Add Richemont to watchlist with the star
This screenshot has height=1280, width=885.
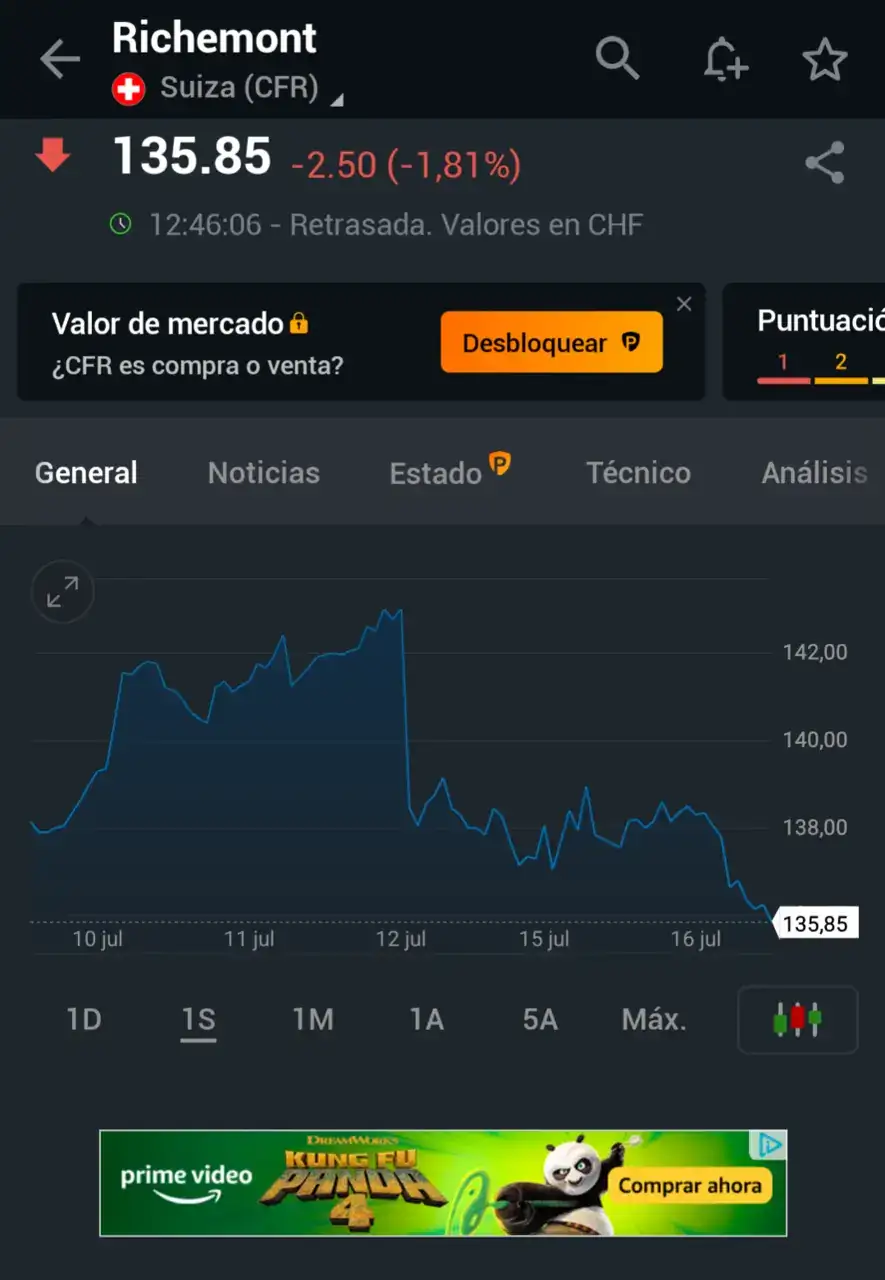pyautogui.click(x=824, y=61)
